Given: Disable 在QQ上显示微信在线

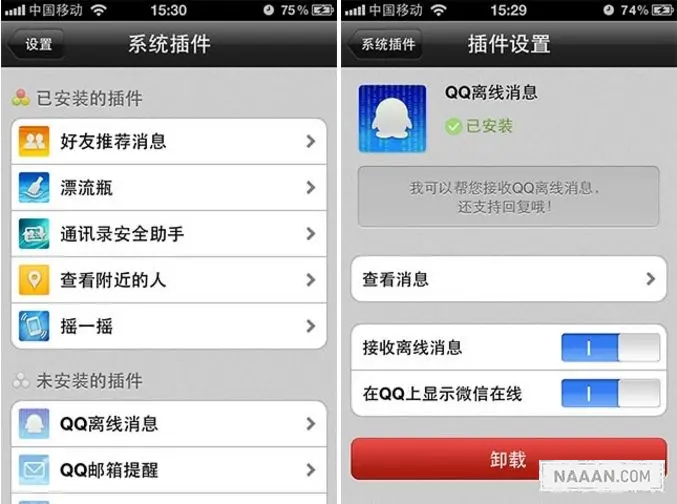Looking at the screenshot, I should coord(610,393).
